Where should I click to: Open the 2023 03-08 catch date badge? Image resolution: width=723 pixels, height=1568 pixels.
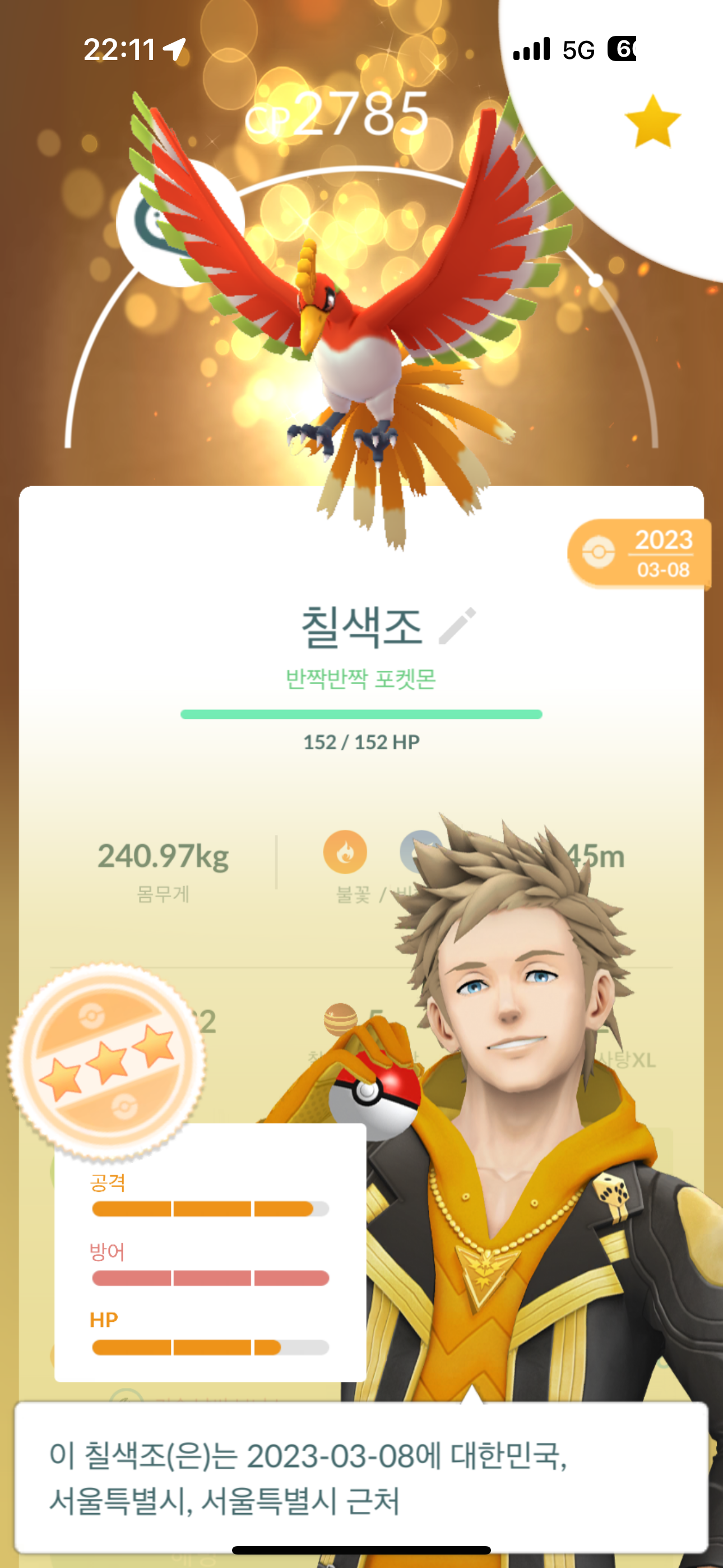[639, 554]
